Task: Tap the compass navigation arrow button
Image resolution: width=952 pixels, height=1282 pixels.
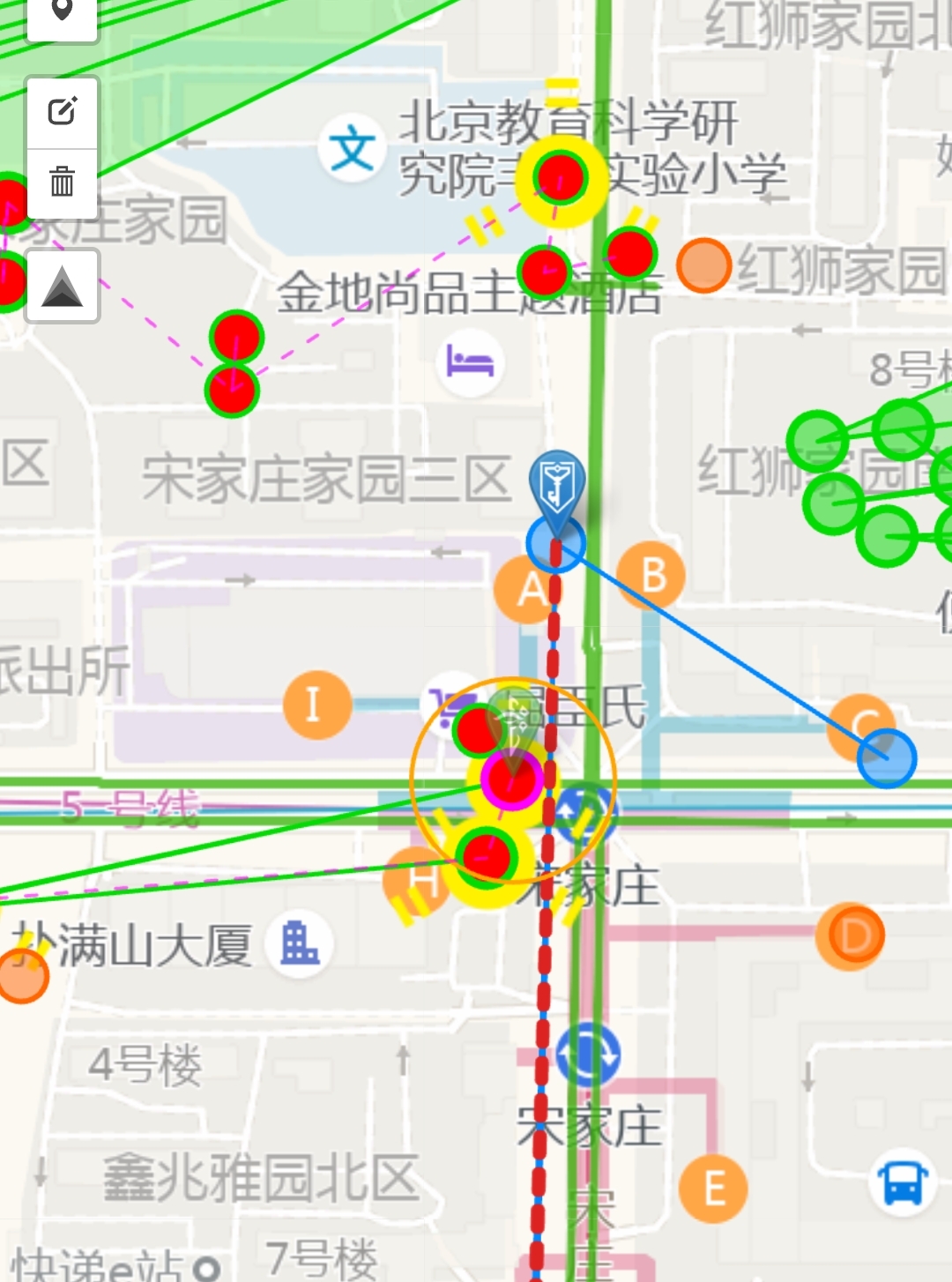Action: pyautogui.click(x=62, y=287)
